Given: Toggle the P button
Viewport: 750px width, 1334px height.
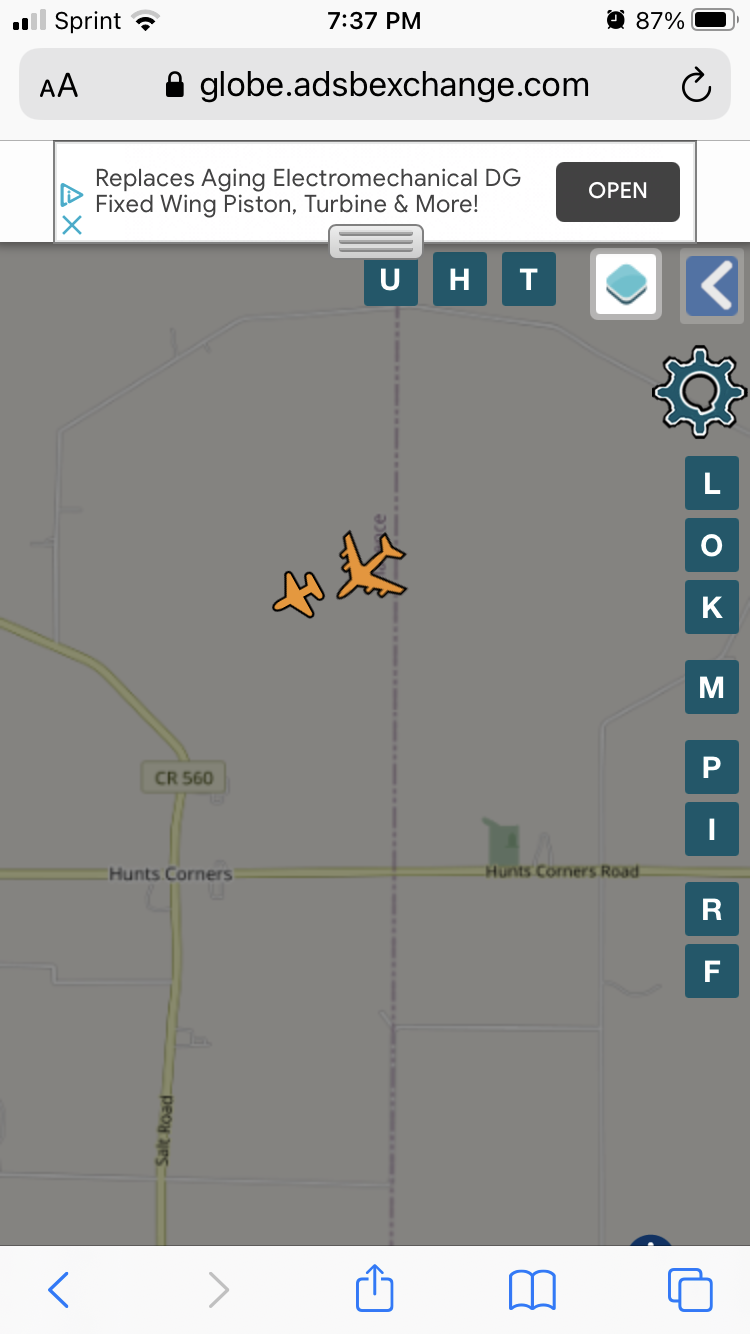Looking at the screenshot, I should (x=712, y=767).
